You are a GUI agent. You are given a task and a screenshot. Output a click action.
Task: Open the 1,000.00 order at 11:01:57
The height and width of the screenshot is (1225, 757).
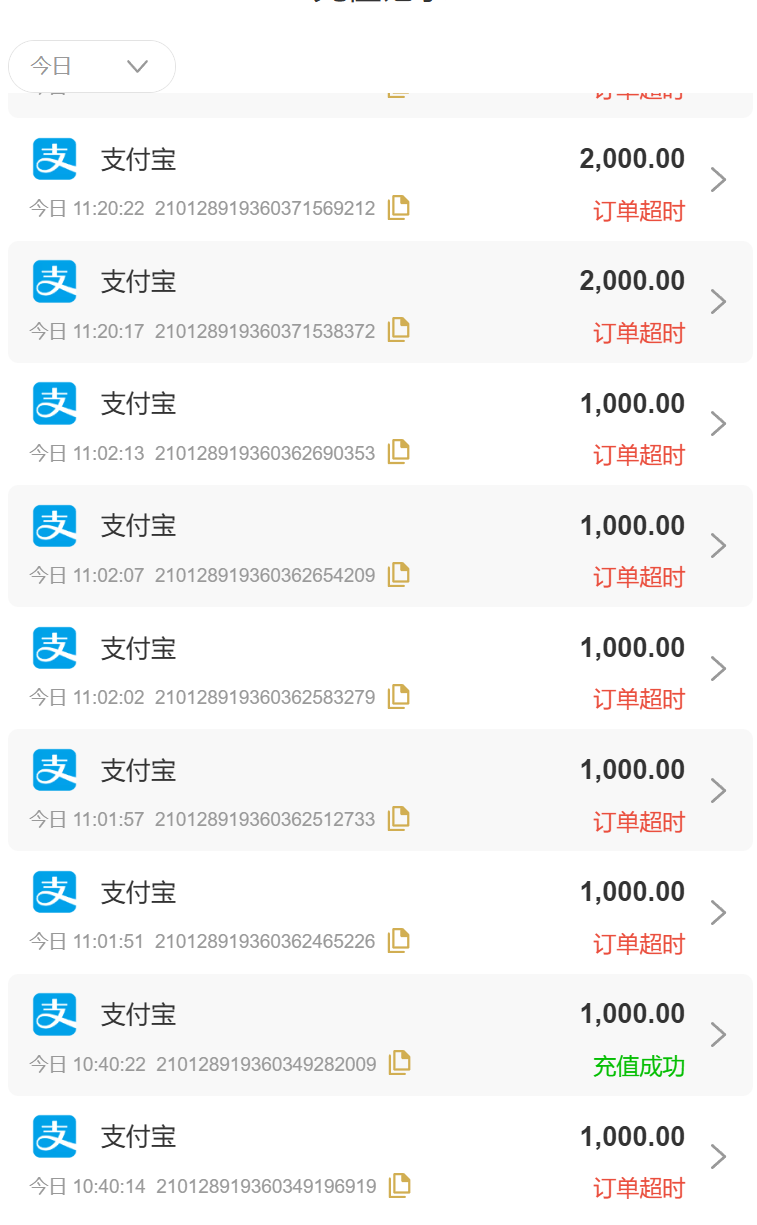click(718, 791)
